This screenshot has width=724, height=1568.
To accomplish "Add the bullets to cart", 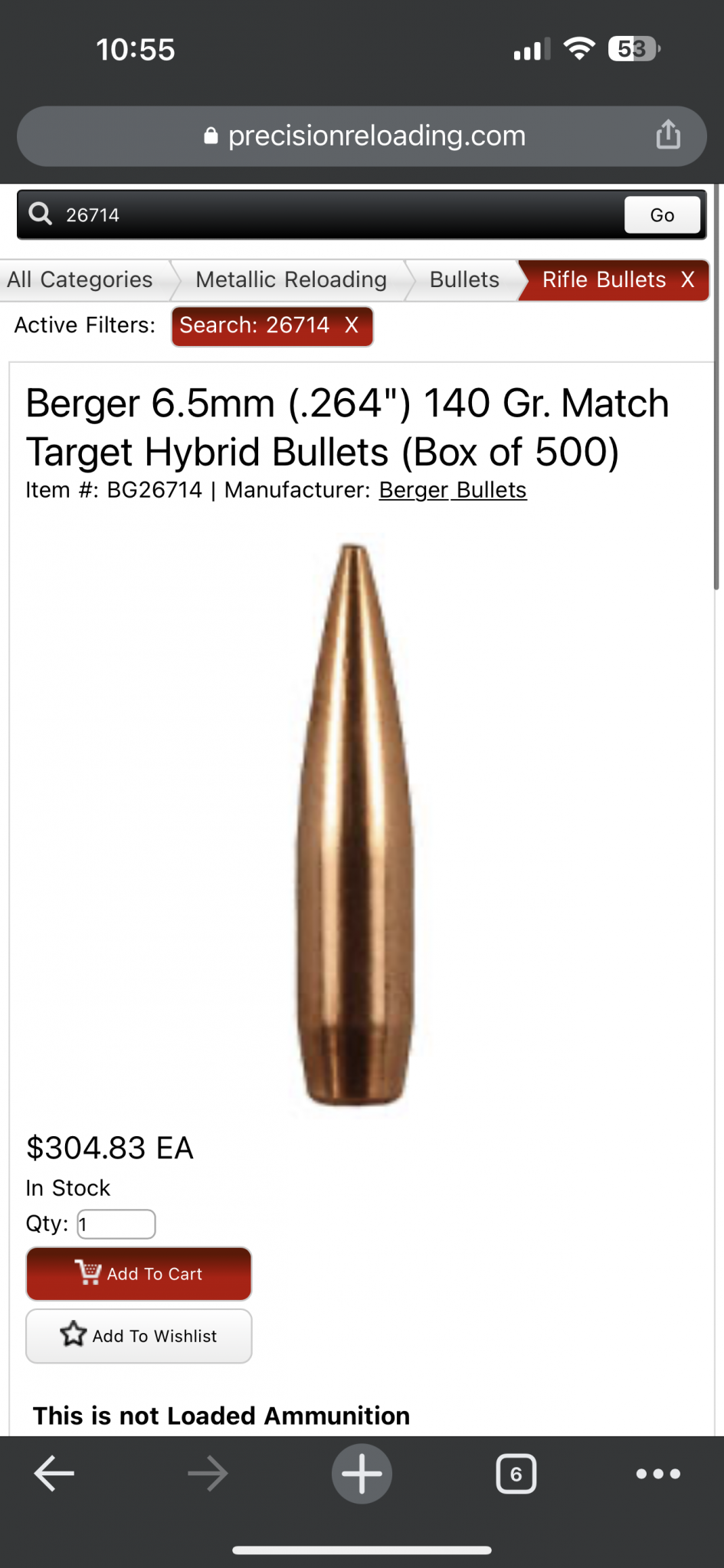I will click(139, 1273).
